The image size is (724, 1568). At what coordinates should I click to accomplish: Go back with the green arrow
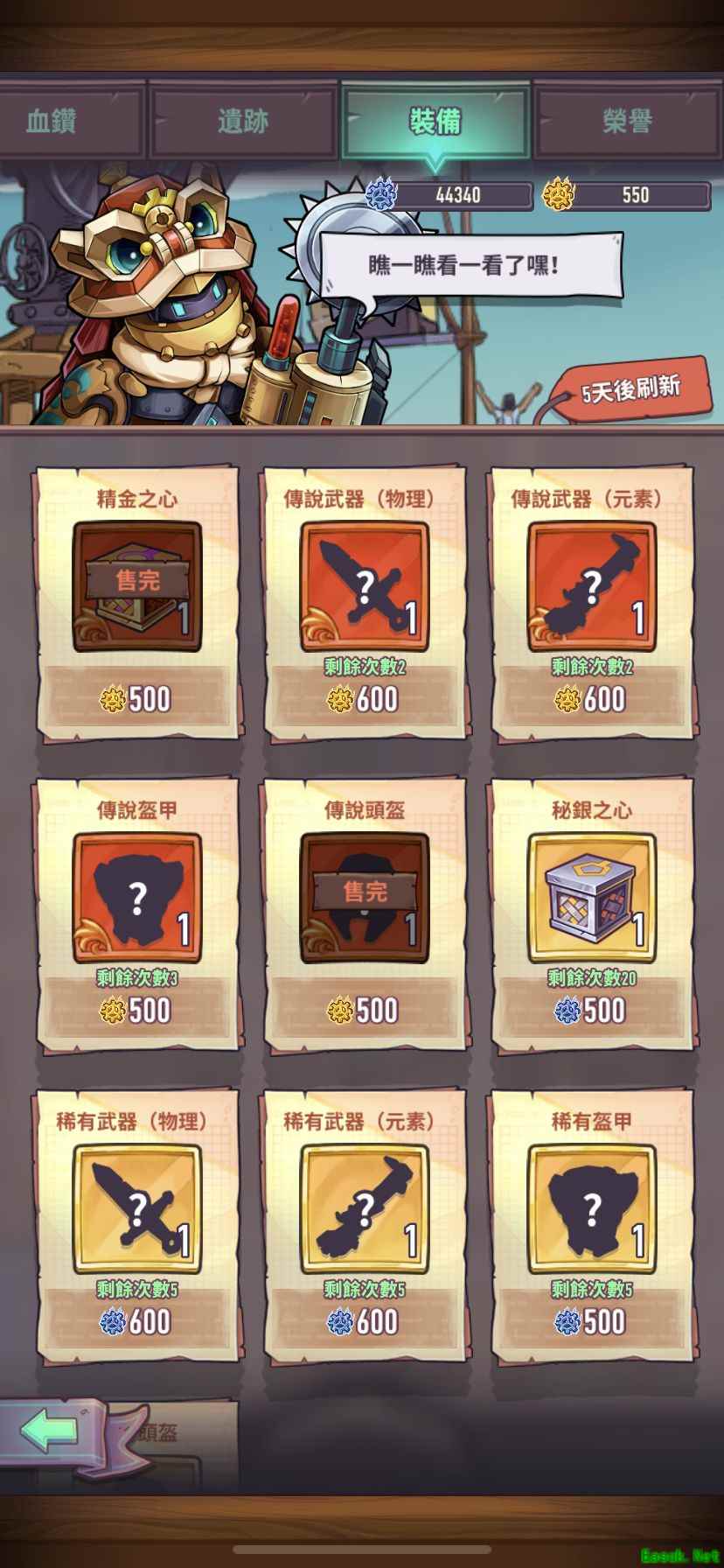click(x=51, y=1432)
